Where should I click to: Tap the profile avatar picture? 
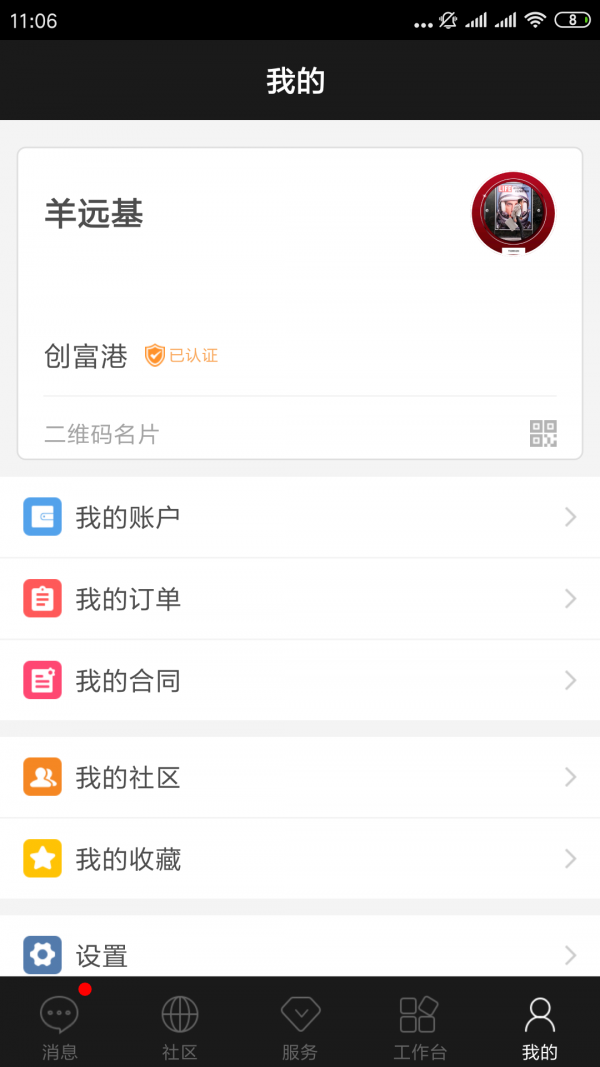[x=513, y=214]
